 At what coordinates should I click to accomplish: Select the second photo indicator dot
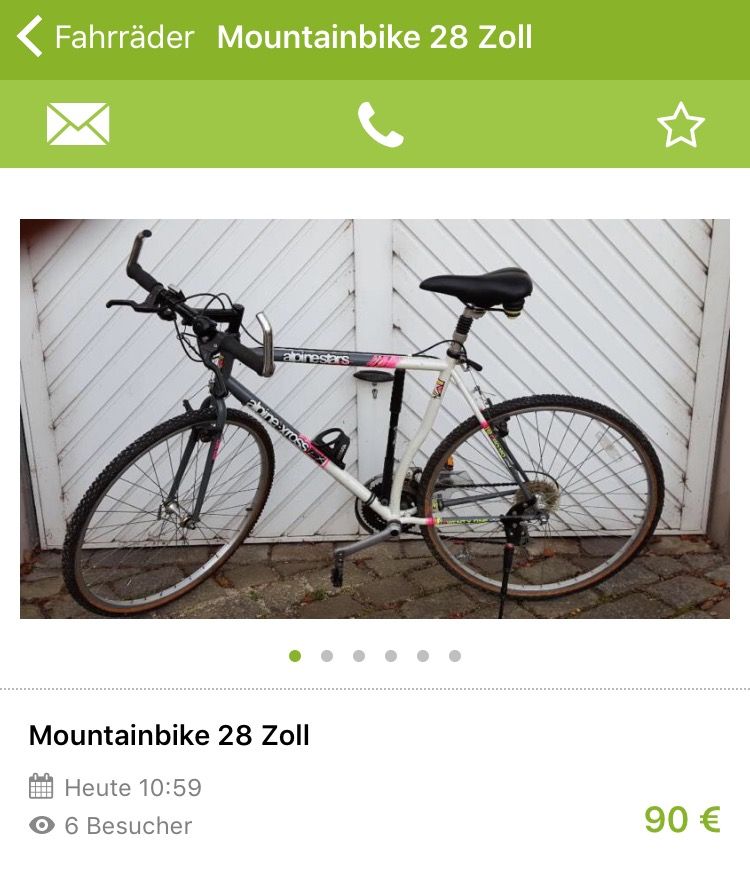(327, 656)
